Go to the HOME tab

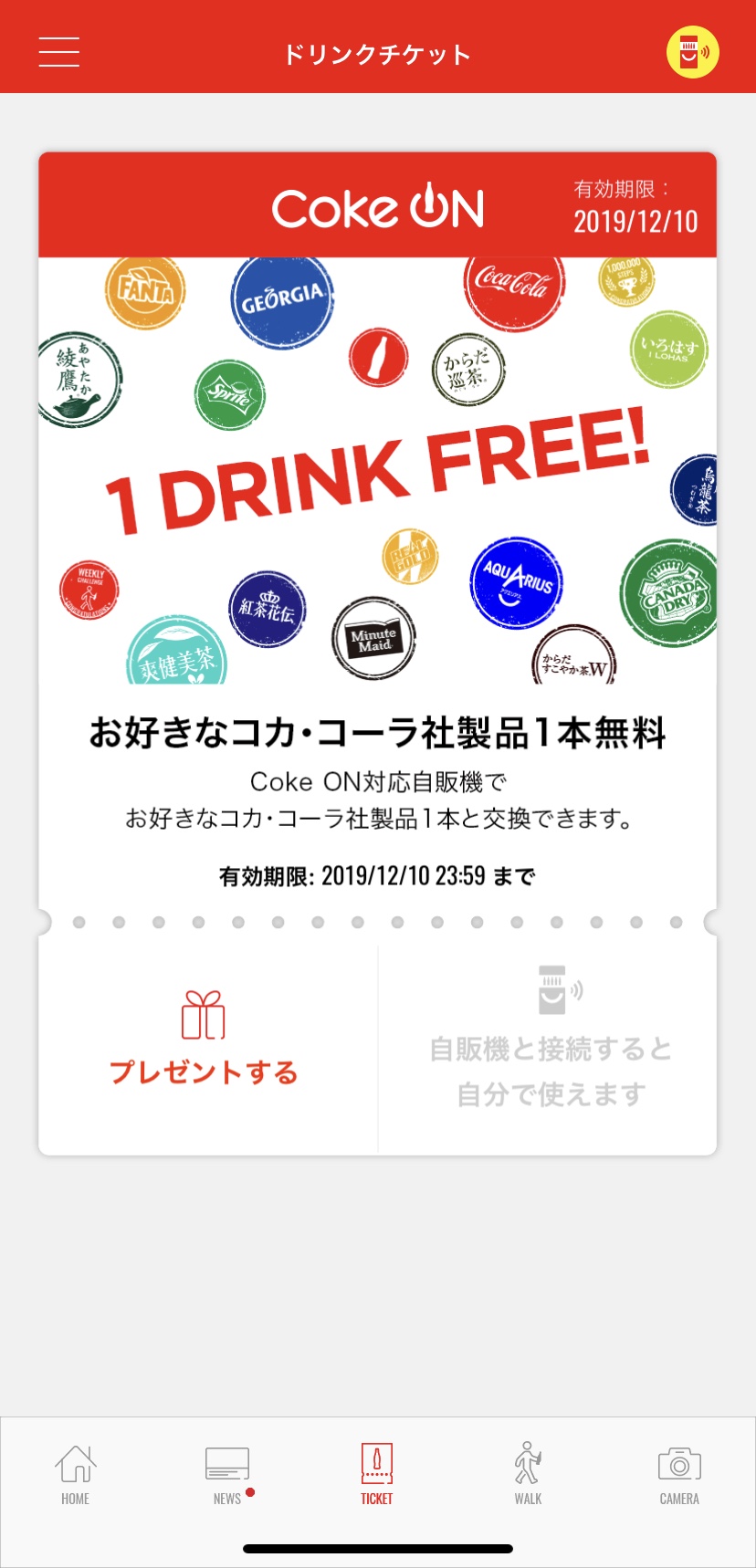[x=75, y=1473]
